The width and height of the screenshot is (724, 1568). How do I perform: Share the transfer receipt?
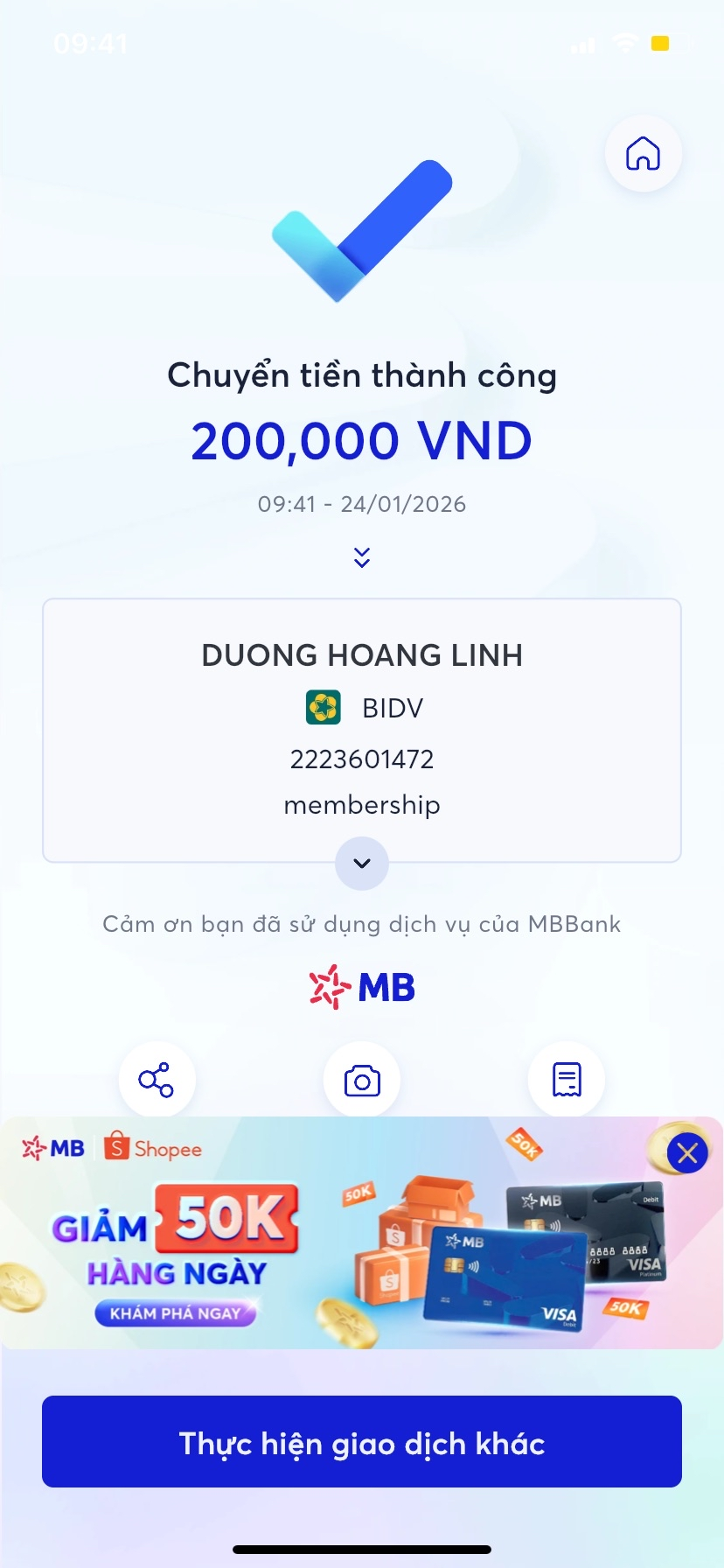coord(157,1080)
